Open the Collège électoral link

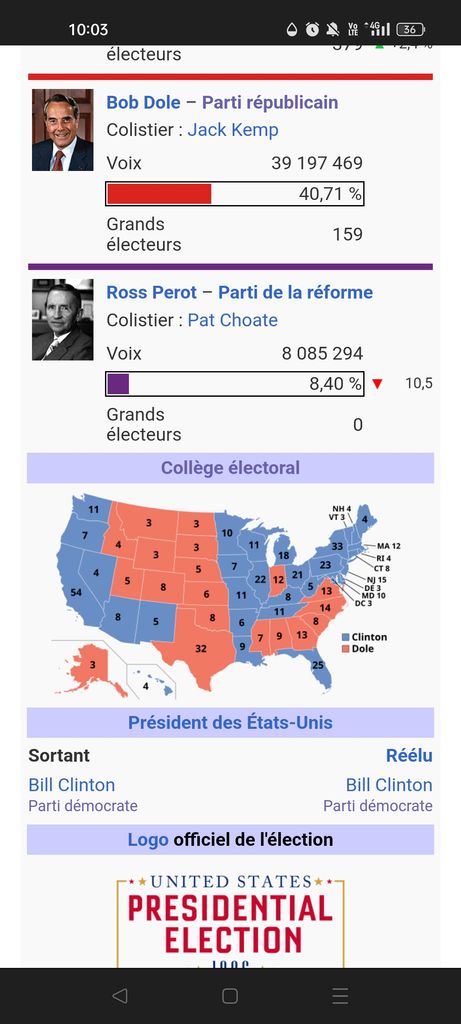[230, 468]
